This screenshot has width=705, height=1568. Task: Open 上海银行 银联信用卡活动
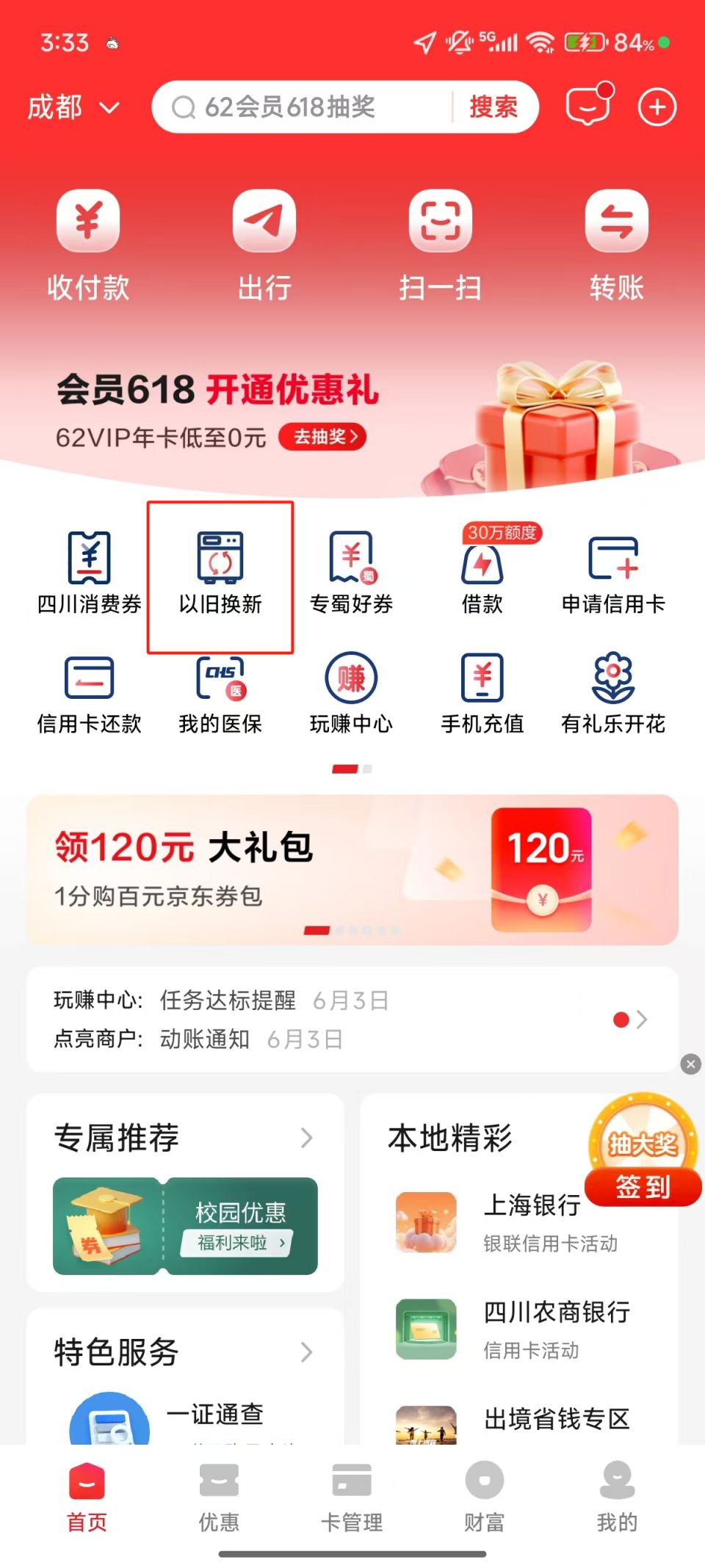point(514,1222)
